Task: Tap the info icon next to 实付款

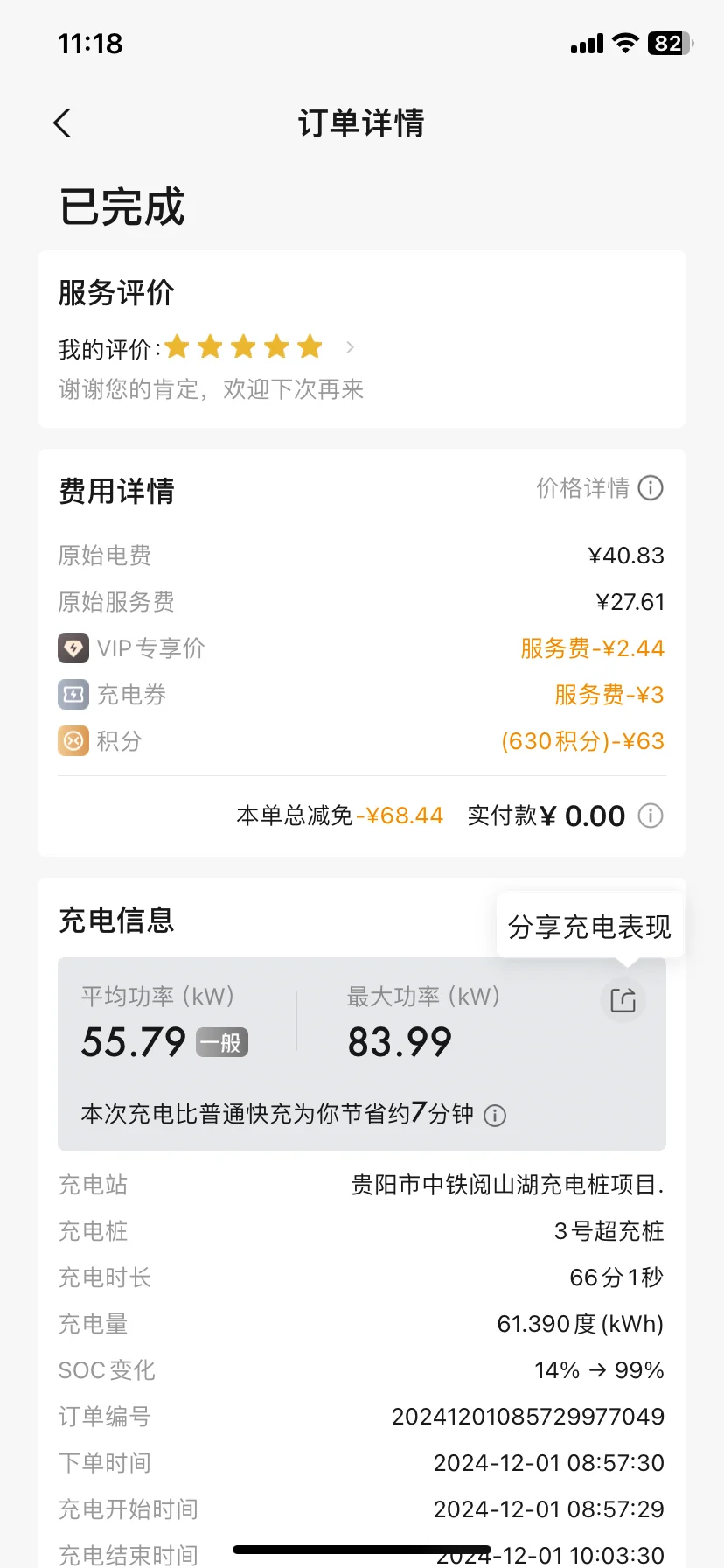Action: point(651,815)
